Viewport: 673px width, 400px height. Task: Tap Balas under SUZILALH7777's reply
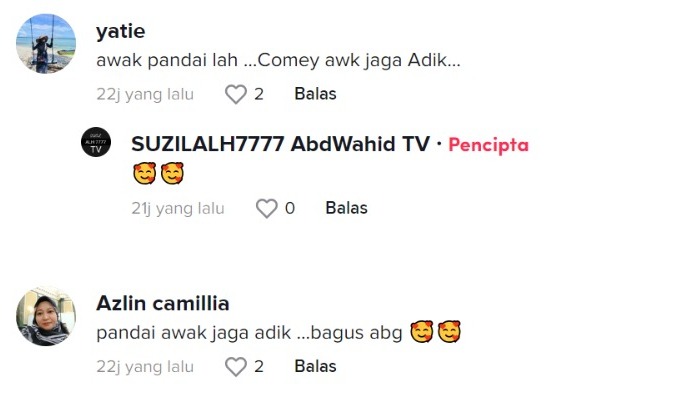click(x=346, y=208)
